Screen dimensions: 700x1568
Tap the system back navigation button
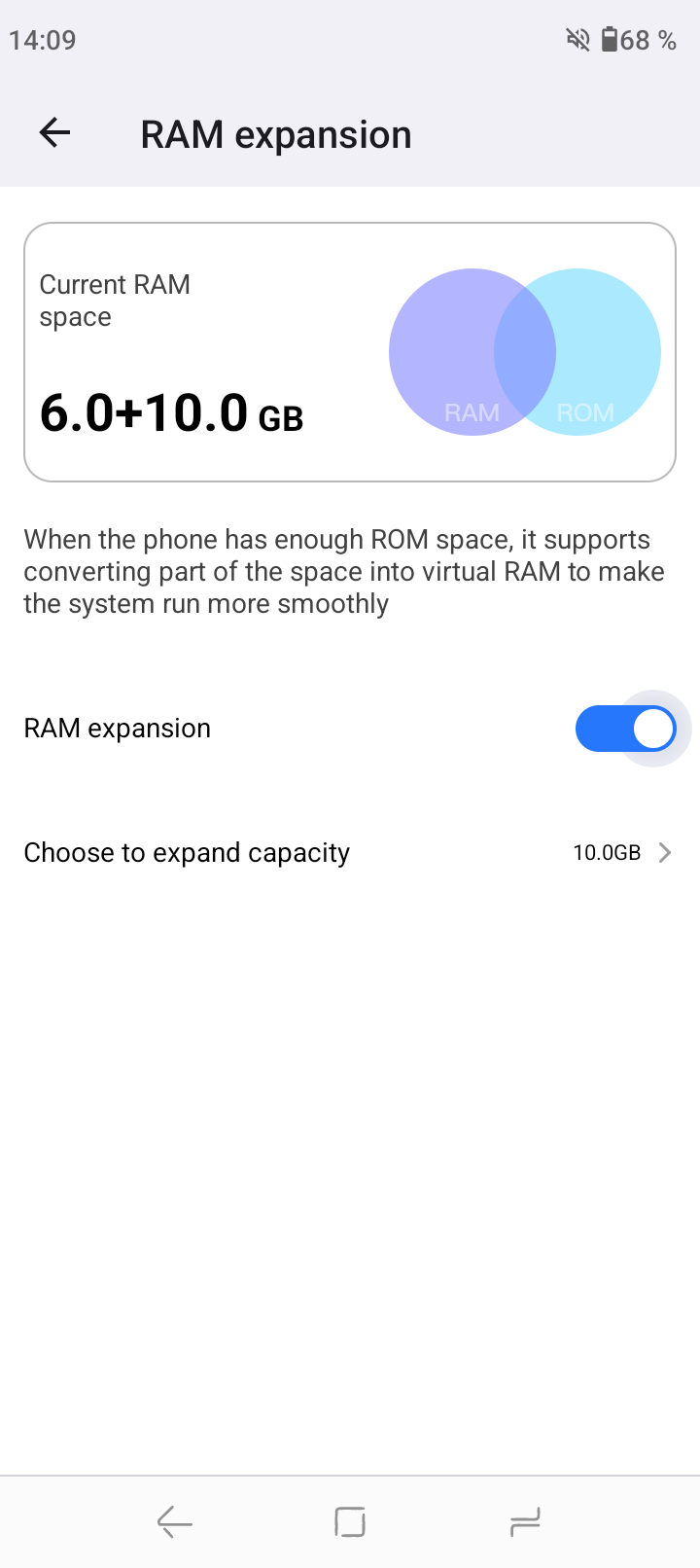pos(175,1521)
